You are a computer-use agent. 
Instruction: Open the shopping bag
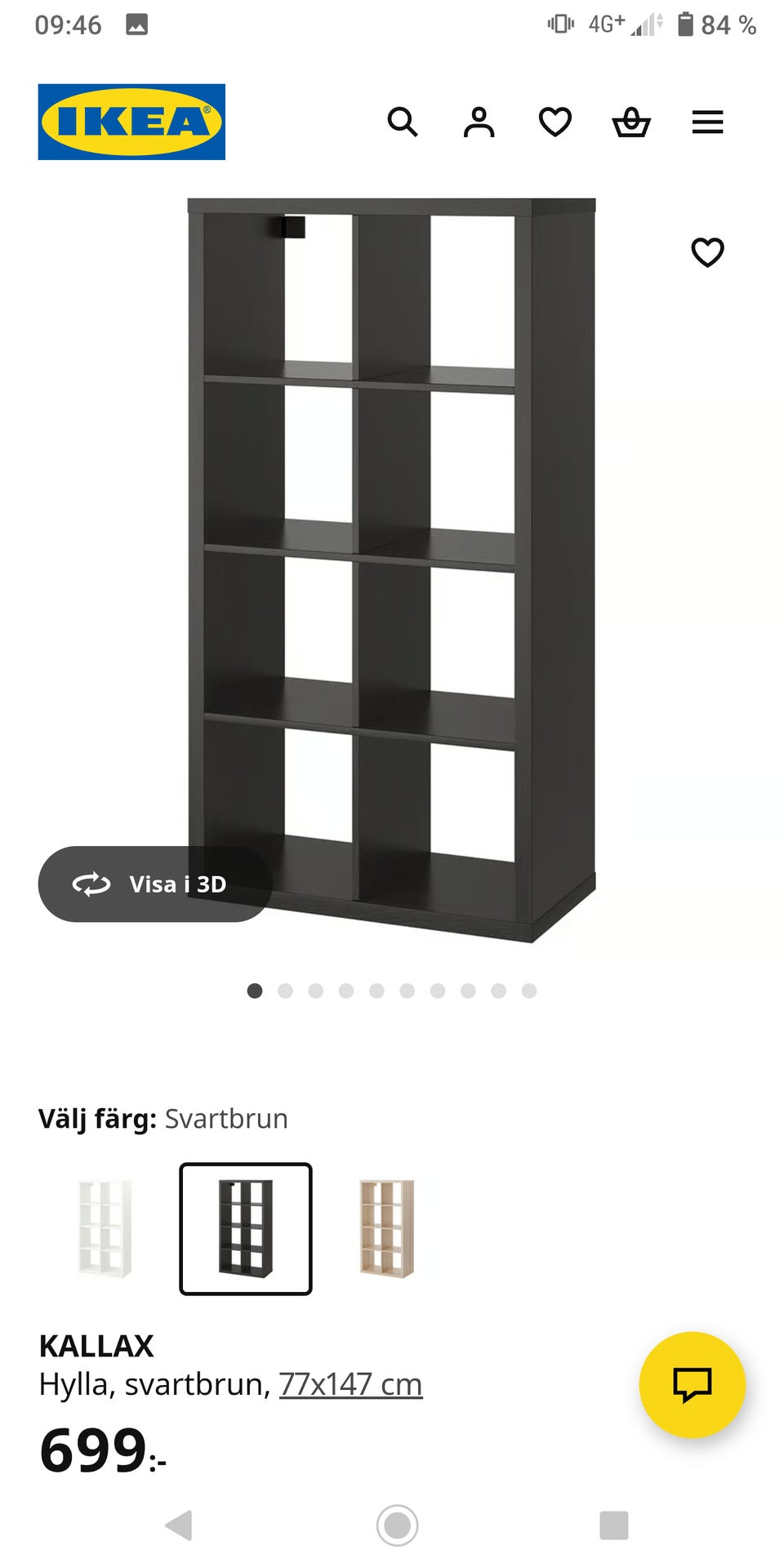631,122
